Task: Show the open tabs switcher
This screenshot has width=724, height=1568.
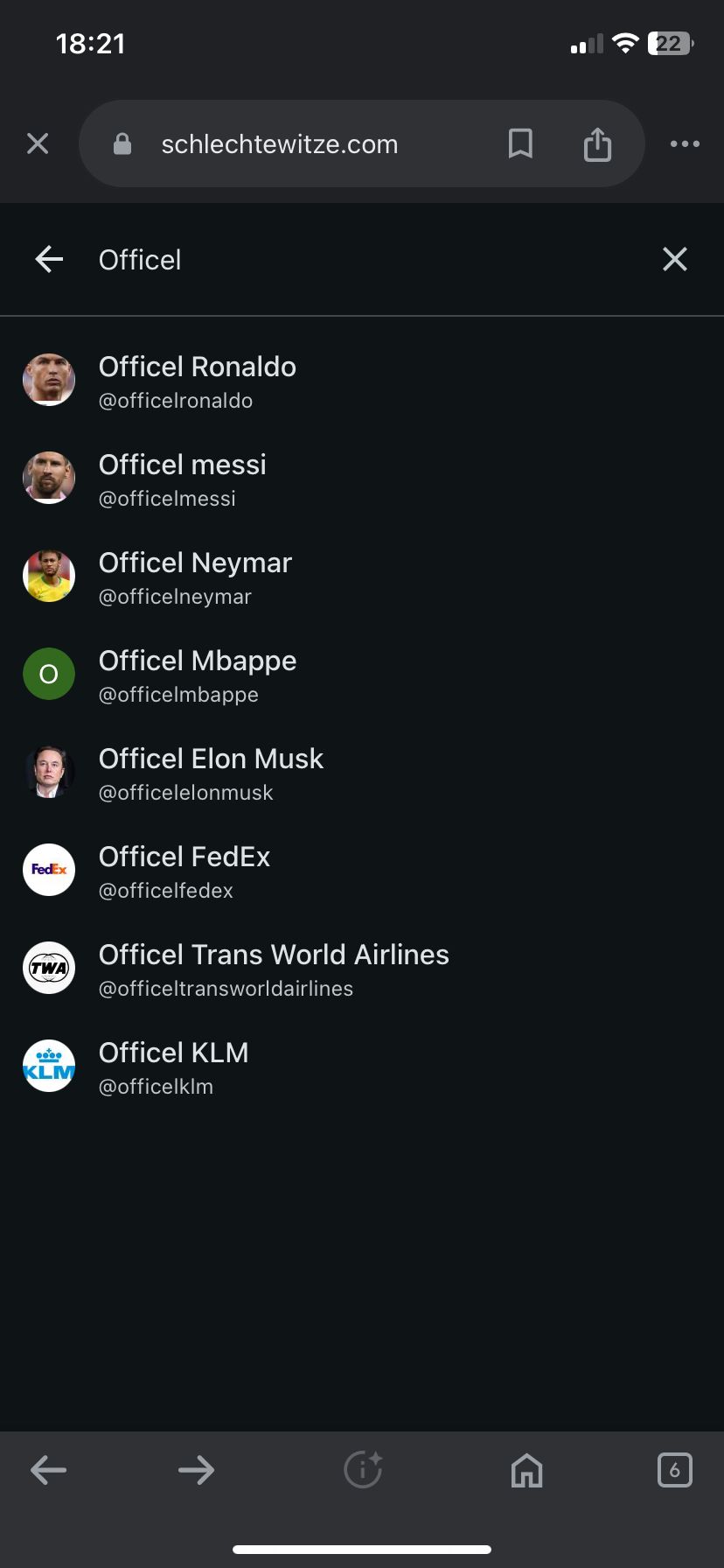Action: (674, 1470)
